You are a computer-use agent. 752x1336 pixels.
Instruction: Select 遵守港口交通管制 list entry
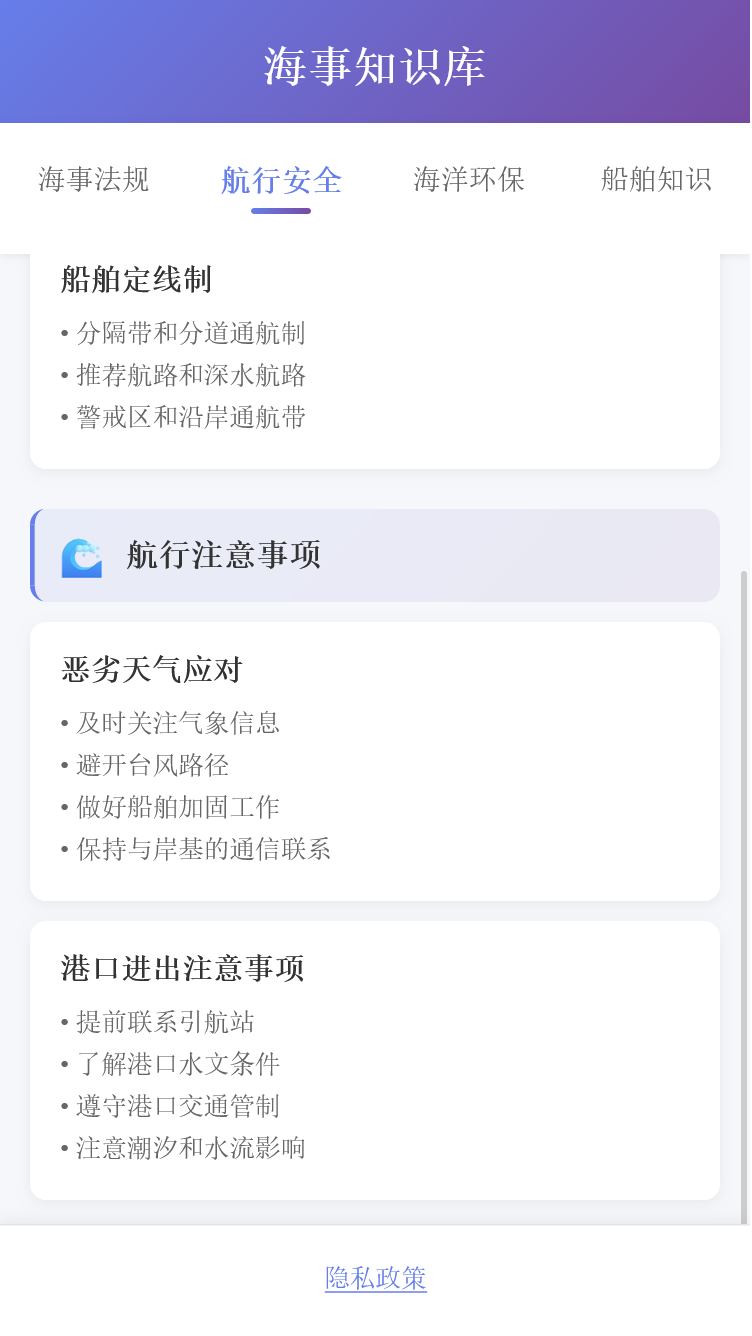pos(174,1106)
